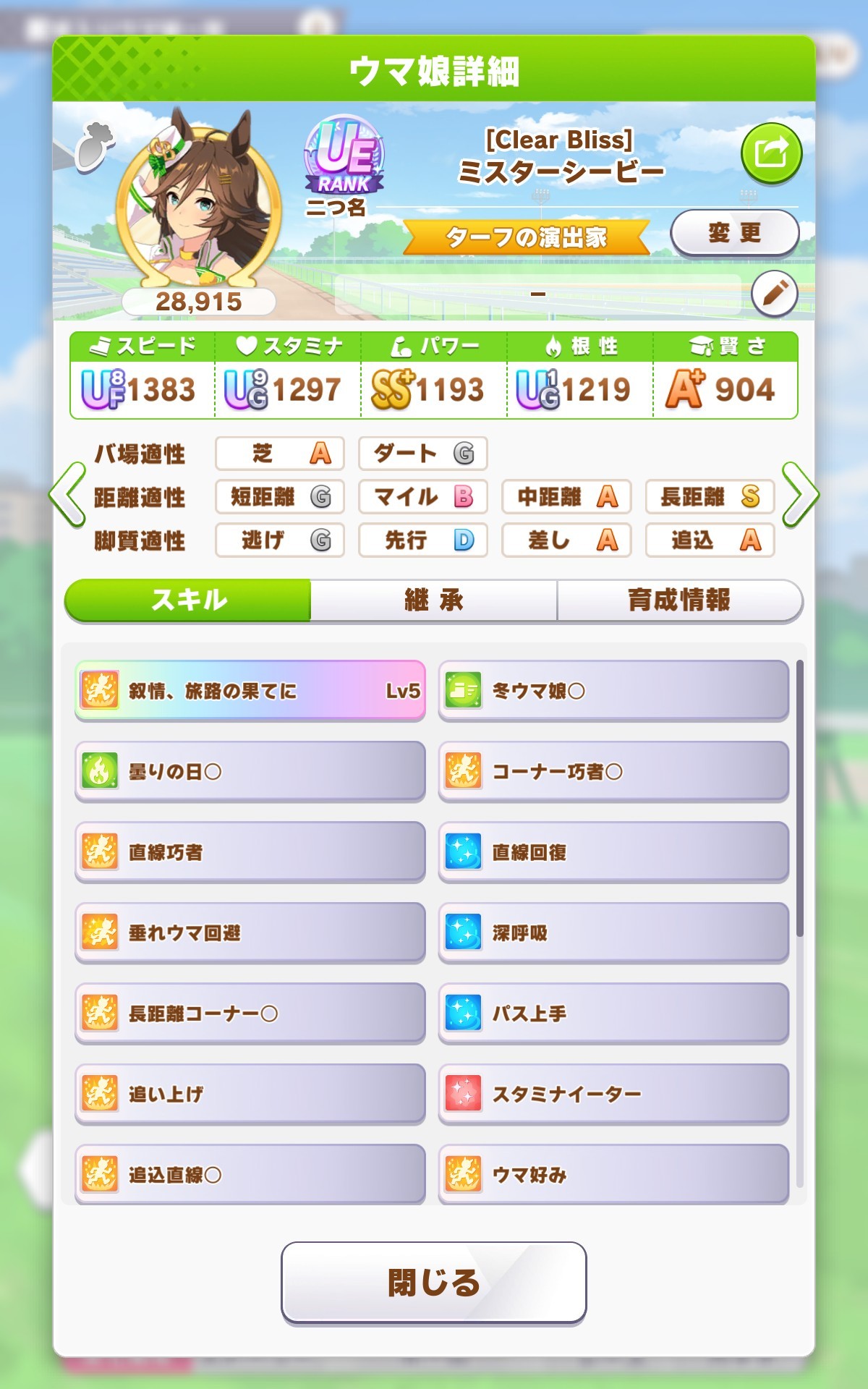Open skill 冬ウマ娘○ details
The image size is (868, 1389).
pyautogui.click(x=613, y=690)
